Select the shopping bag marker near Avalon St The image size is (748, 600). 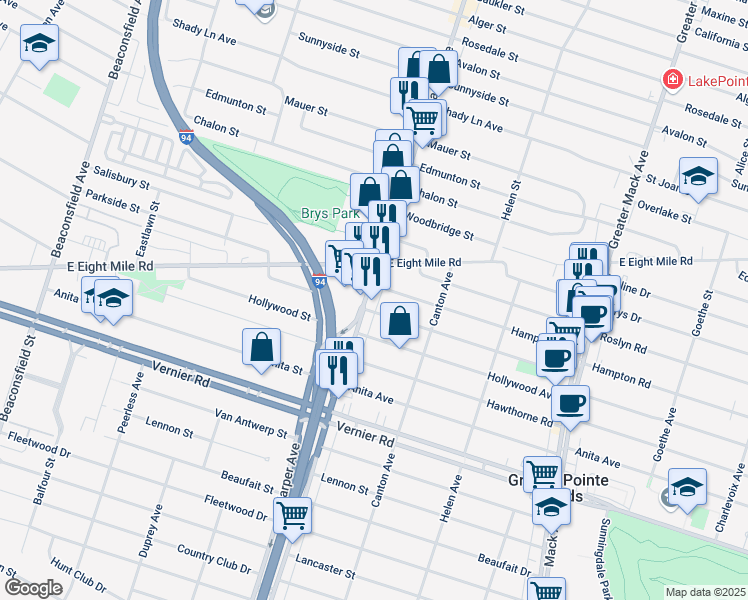(x=438, y=68)
